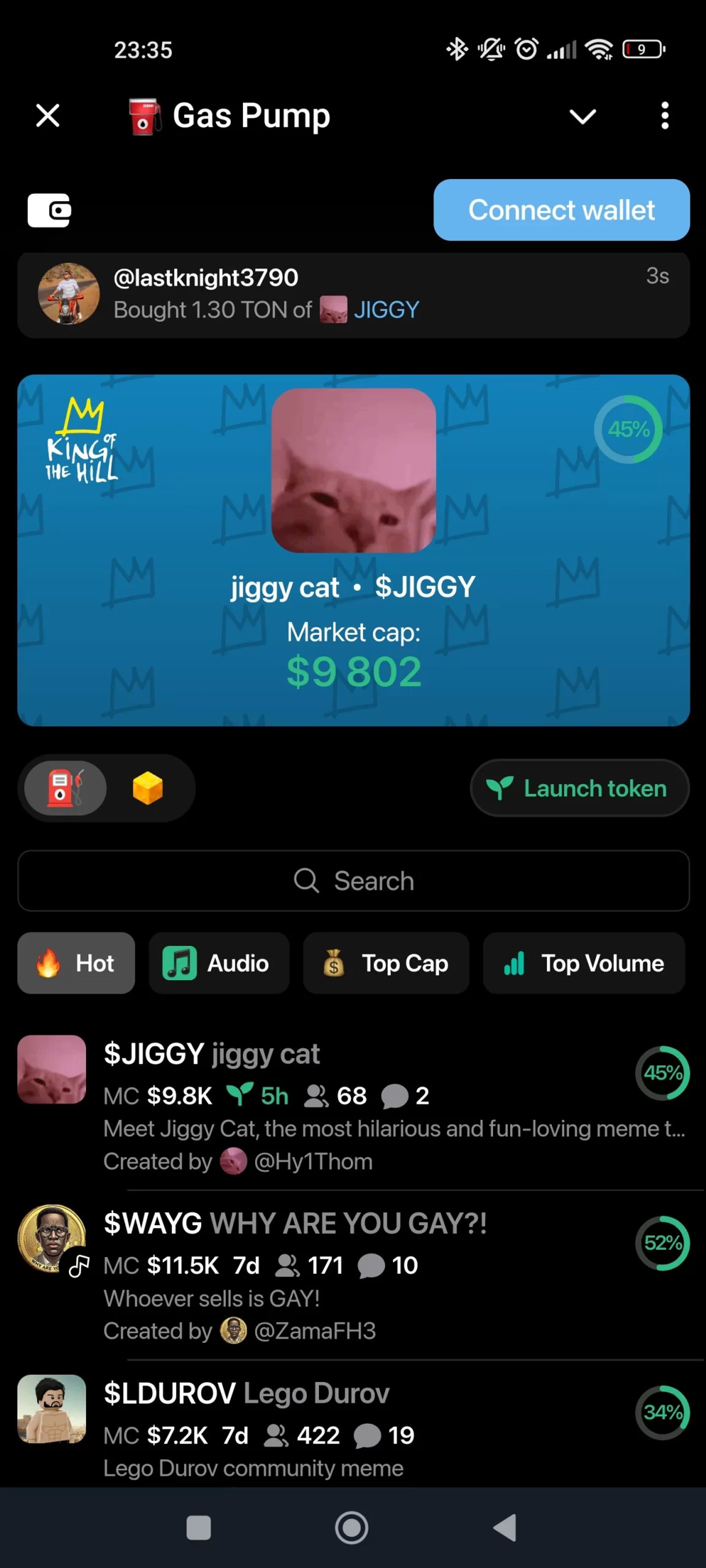Expand the header dropdown chevron

(x=582, y=116)
